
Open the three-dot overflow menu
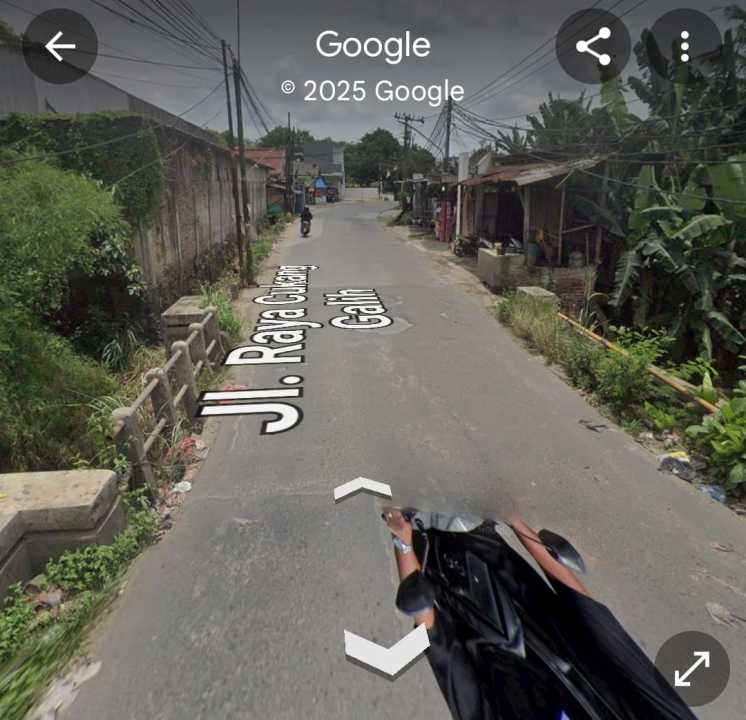684,46
